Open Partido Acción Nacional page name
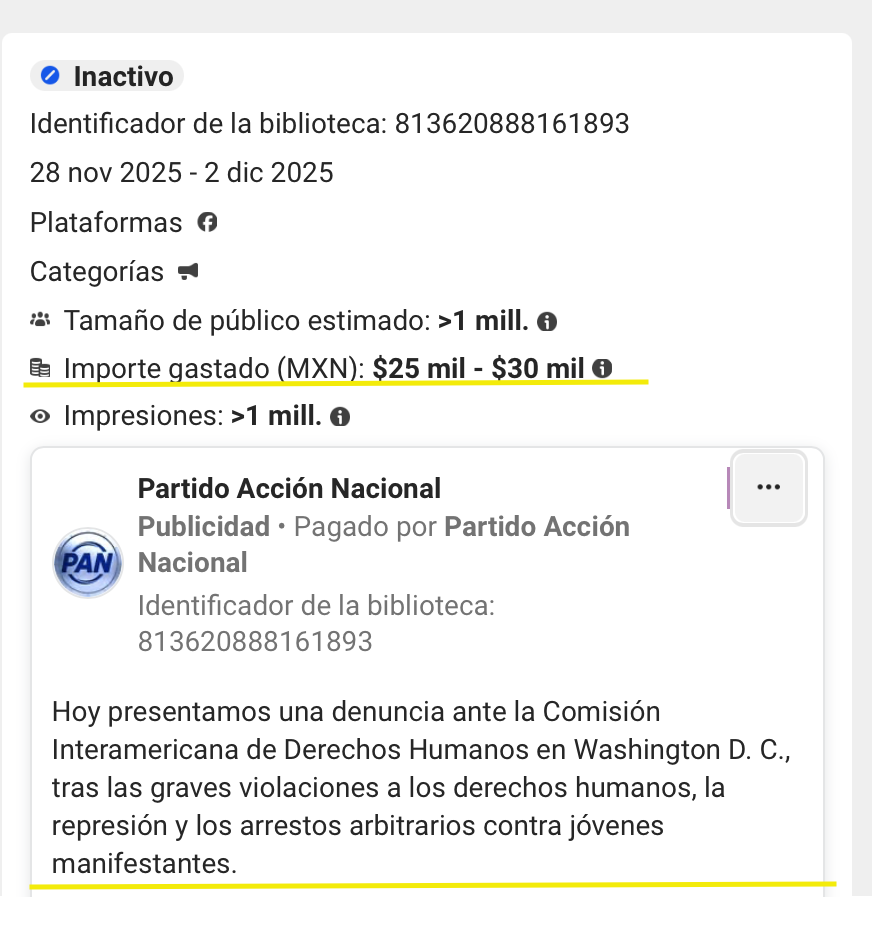Image resolution: width=872 pixels, height=952 pixels. tap(289, 488)
